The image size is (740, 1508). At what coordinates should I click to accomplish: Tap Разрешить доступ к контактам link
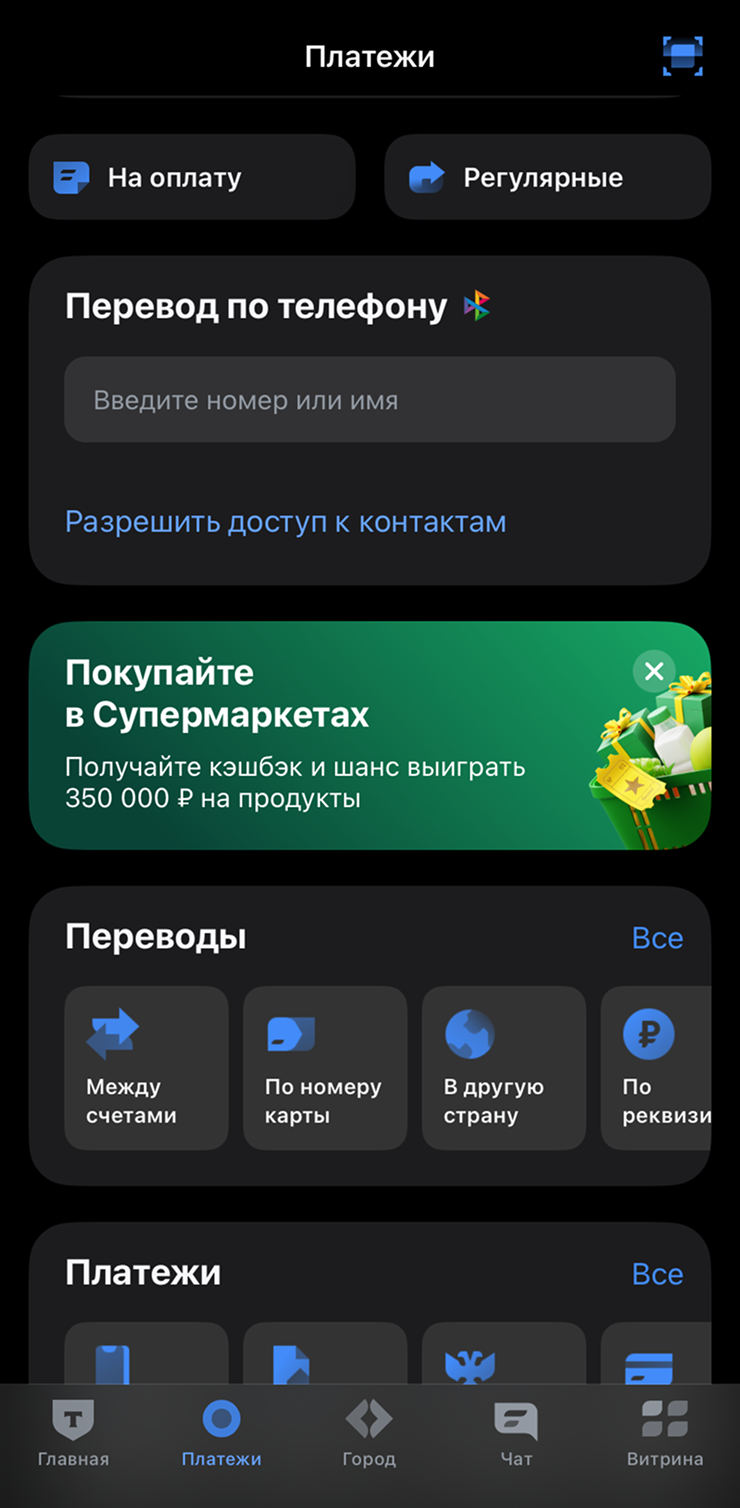(285, 522)
